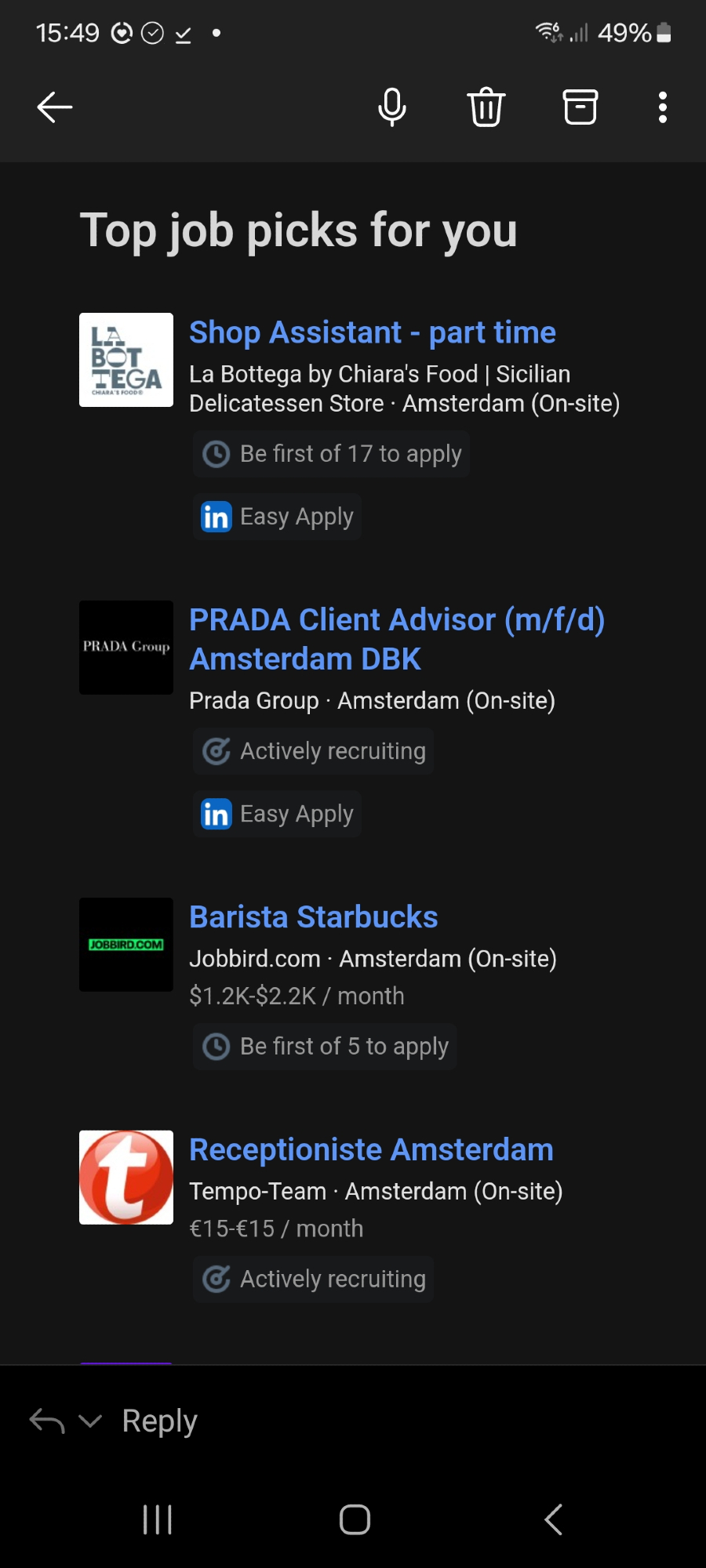706x1568 pixels.
Task: Reply to this email
Action: tap(159, 1421)
